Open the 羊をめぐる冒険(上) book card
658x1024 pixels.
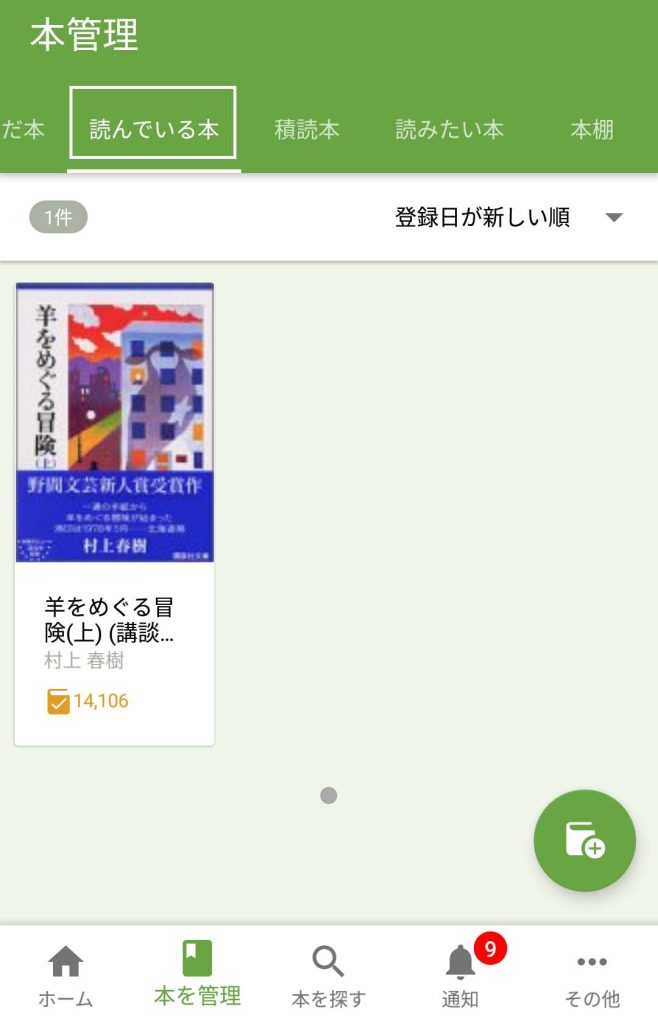[114, 514]
